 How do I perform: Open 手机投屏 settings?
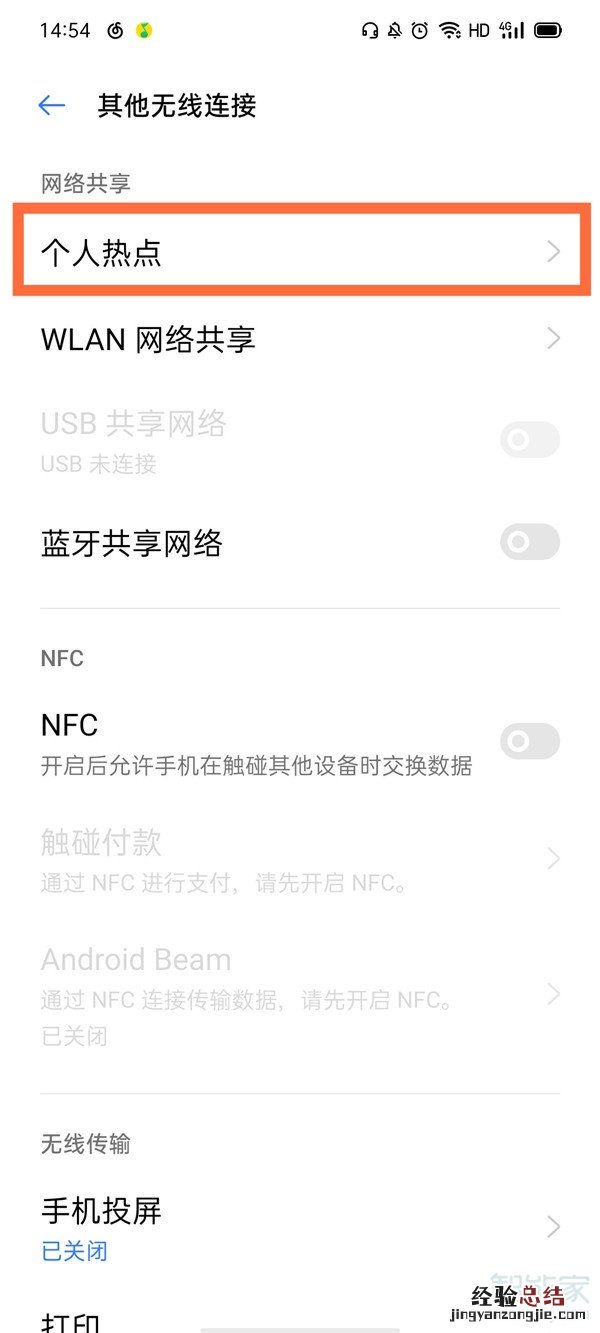(300, 1226)
